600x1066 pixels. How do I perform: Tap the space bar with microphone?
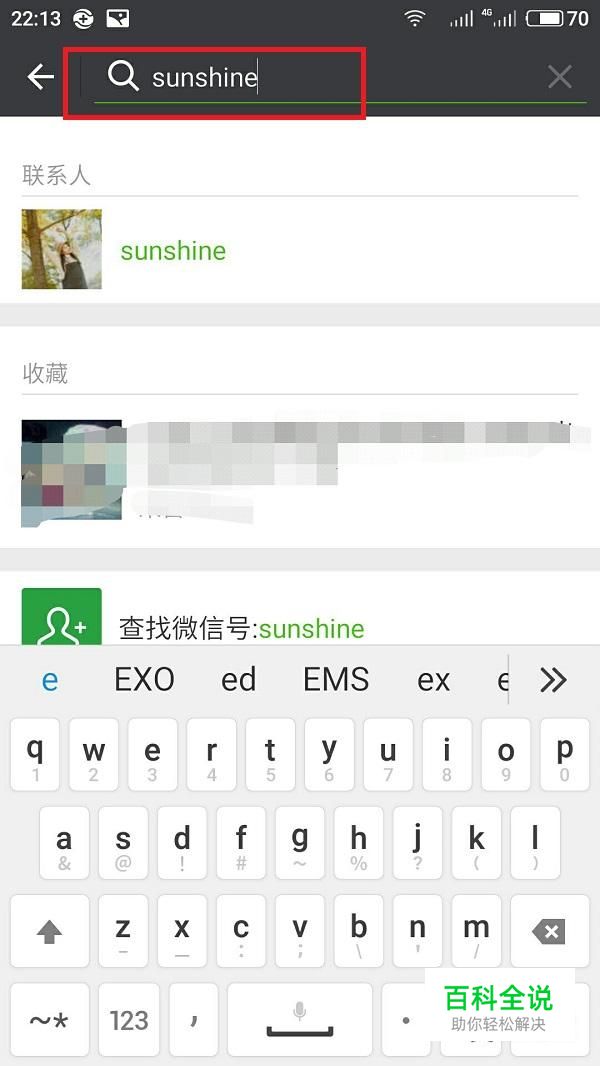tap(299, 1020)
